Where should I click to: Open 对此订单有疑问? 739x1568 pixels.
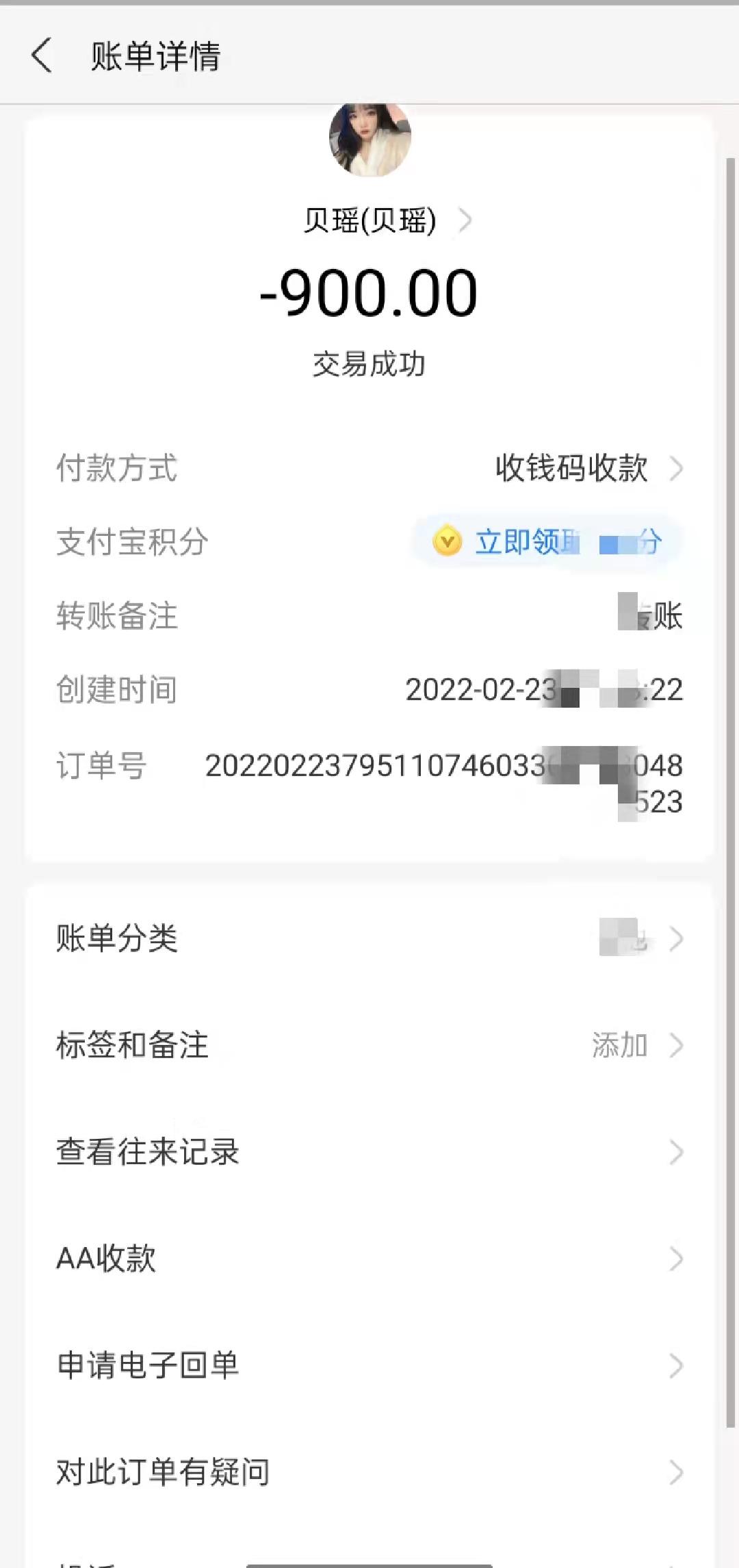point(369,1472)
